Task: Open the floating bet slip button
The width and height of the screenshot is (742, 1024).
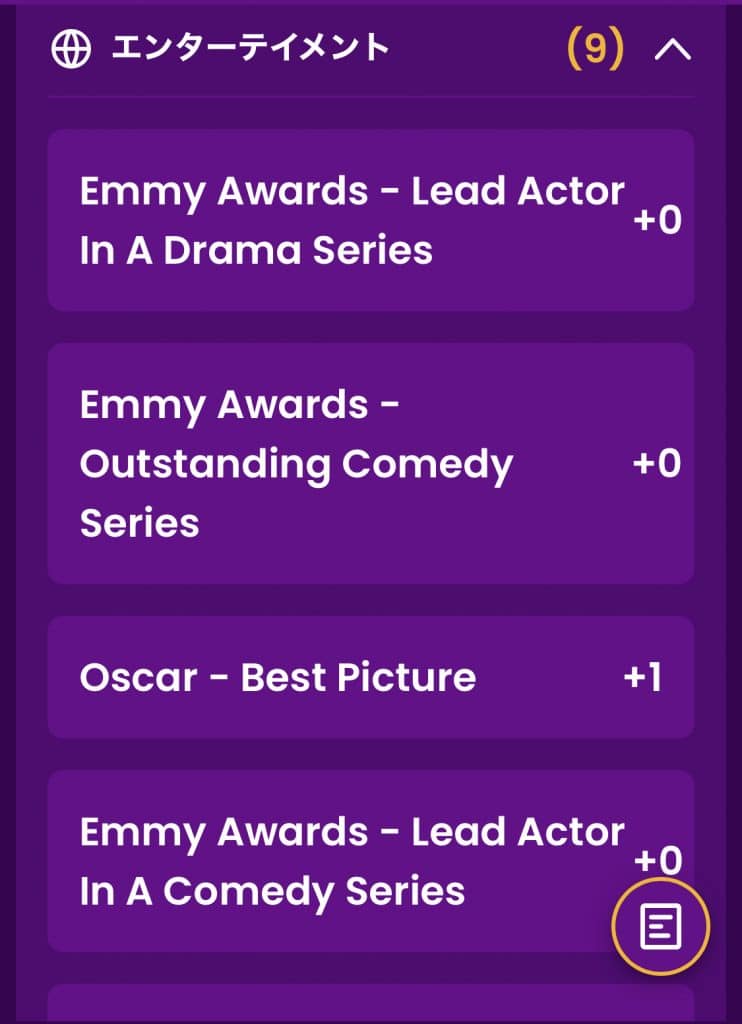Action: [x=660, y=927]
